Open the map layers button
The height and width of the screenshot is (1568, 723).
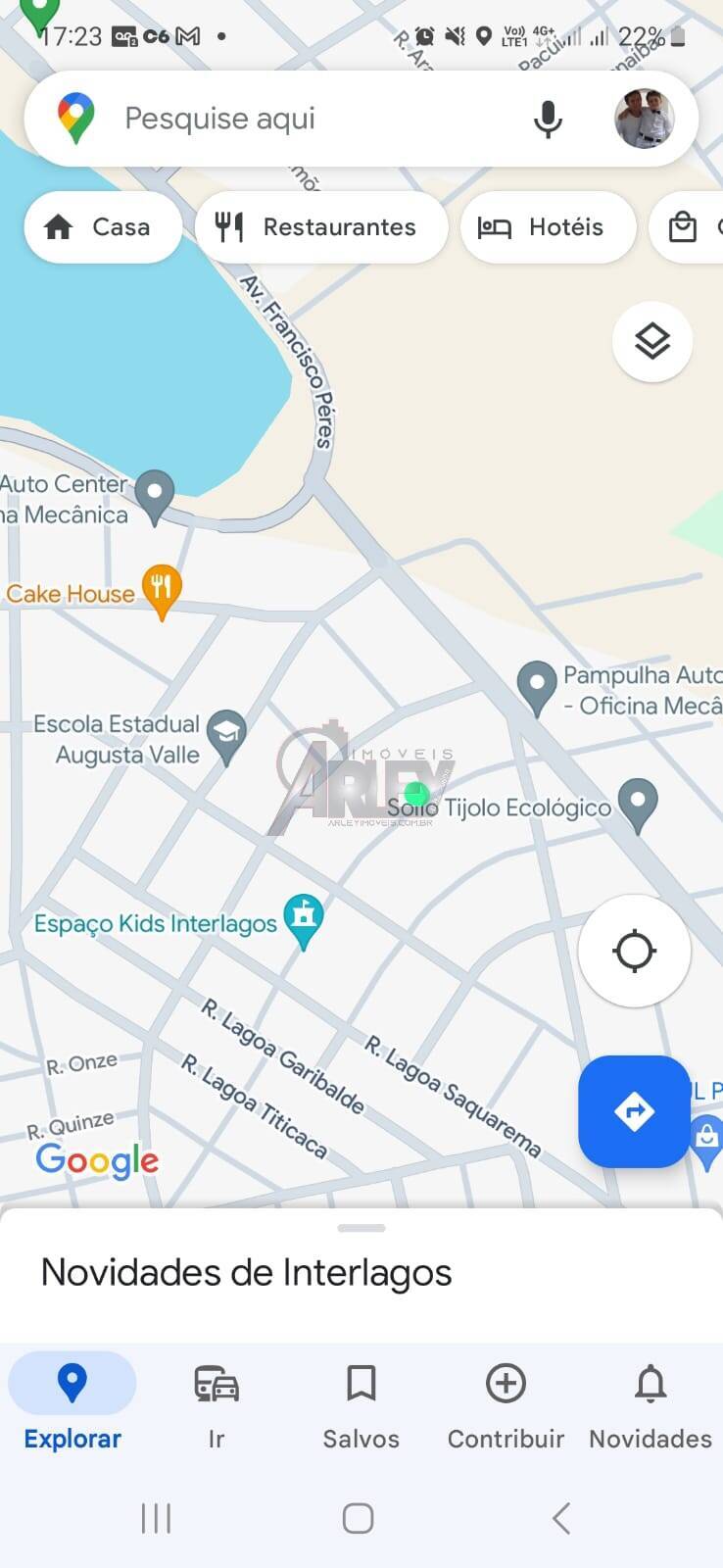(652, 341)
